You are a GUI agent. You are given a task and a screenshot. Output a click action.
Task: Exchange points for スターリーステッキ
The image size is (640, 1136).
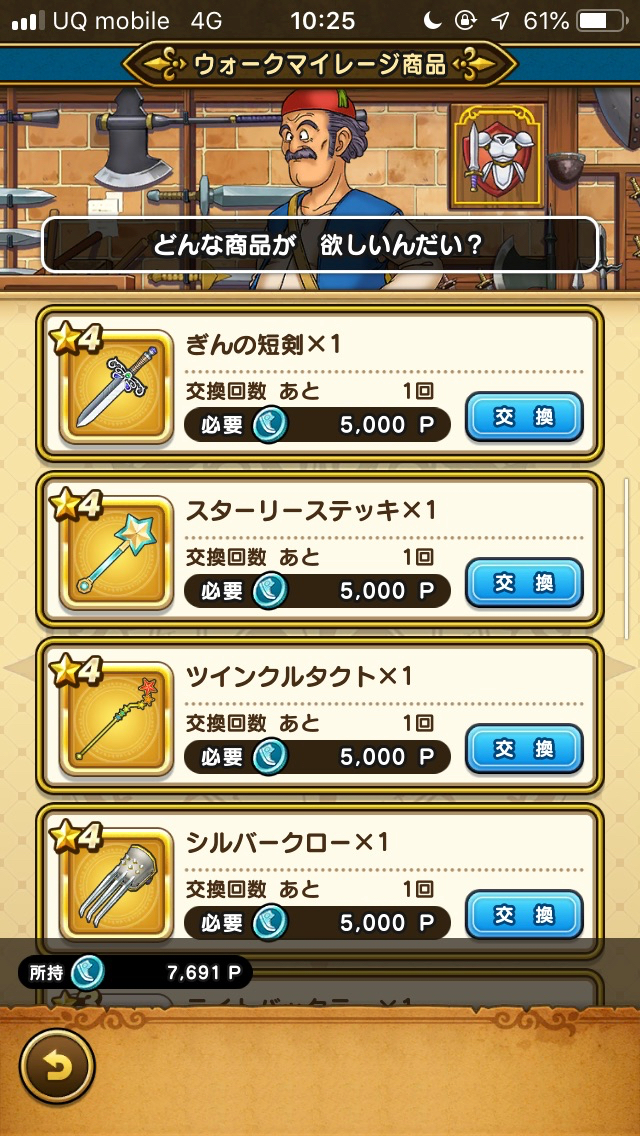point(524,583)
